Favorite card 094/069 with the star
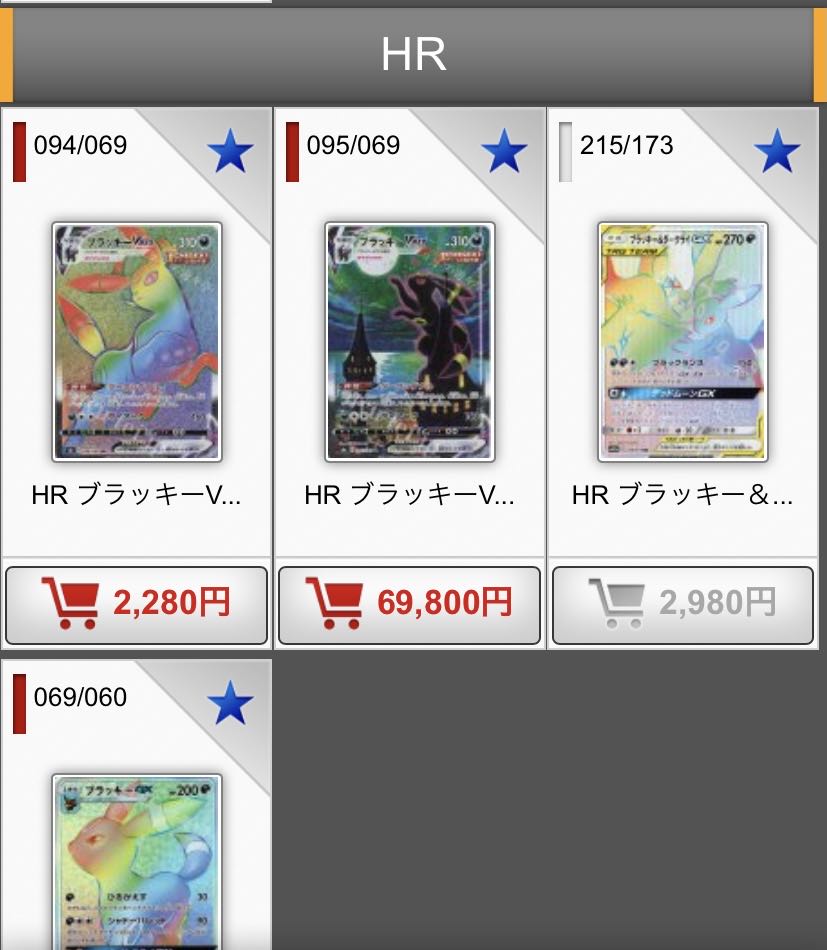This screenshot has height=950, width=827. pos(230,152)
